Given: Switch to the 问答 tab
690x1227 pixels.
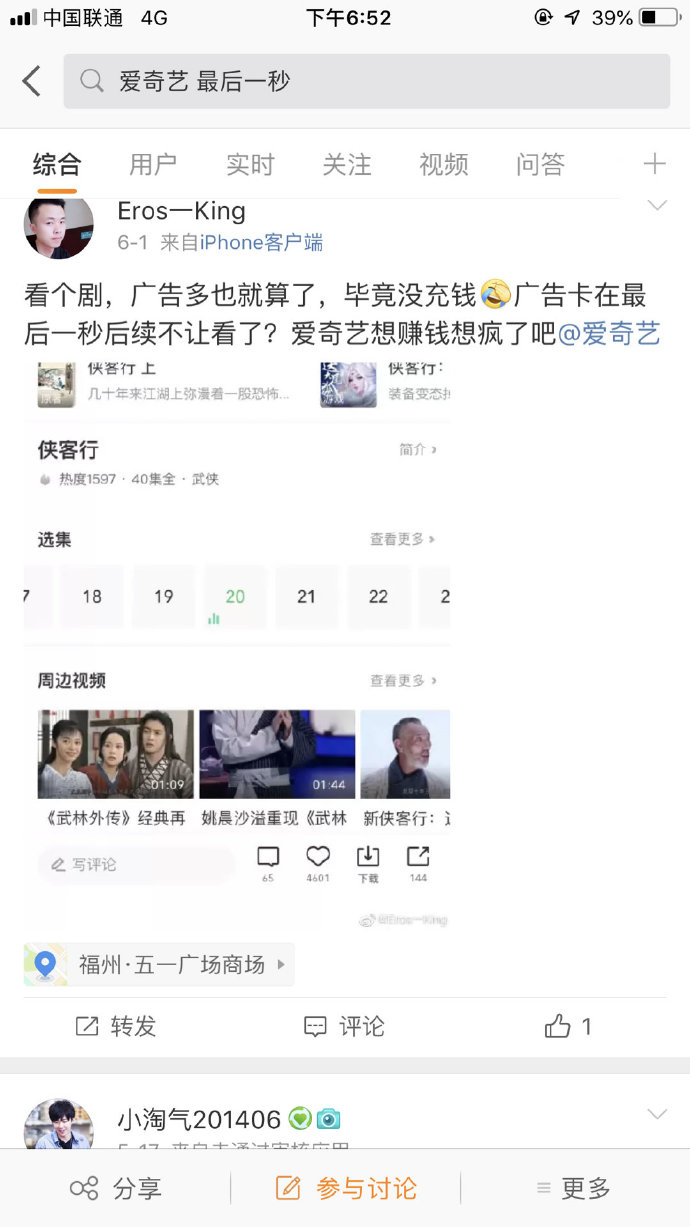Looking at the screenshot, I should coord(541,164).
